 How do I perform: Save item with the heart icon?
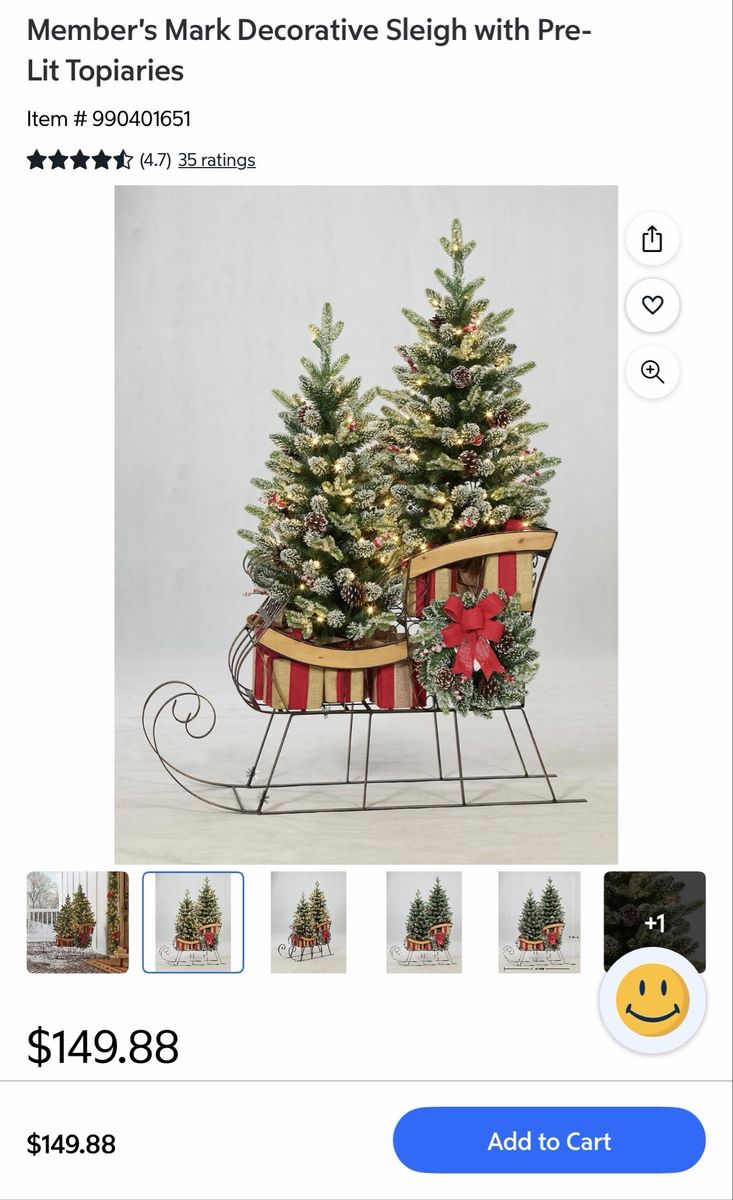(x=652, y=305)
